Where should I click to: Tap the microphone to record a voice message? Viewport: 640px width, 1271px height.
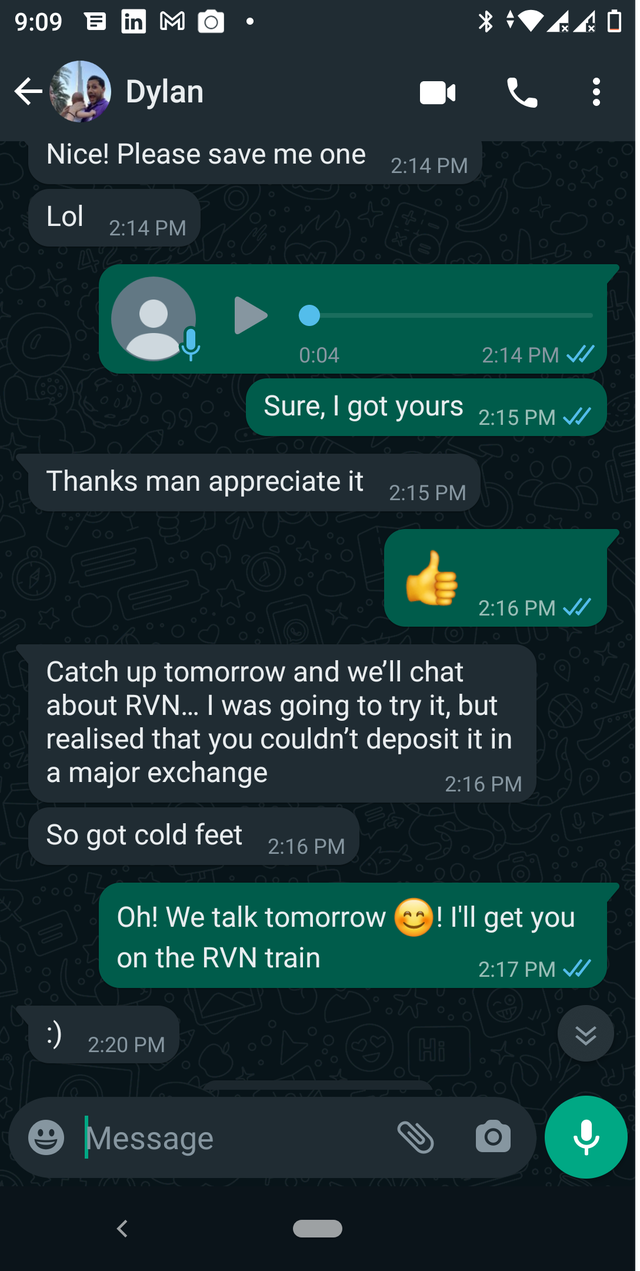point(586,1137)
